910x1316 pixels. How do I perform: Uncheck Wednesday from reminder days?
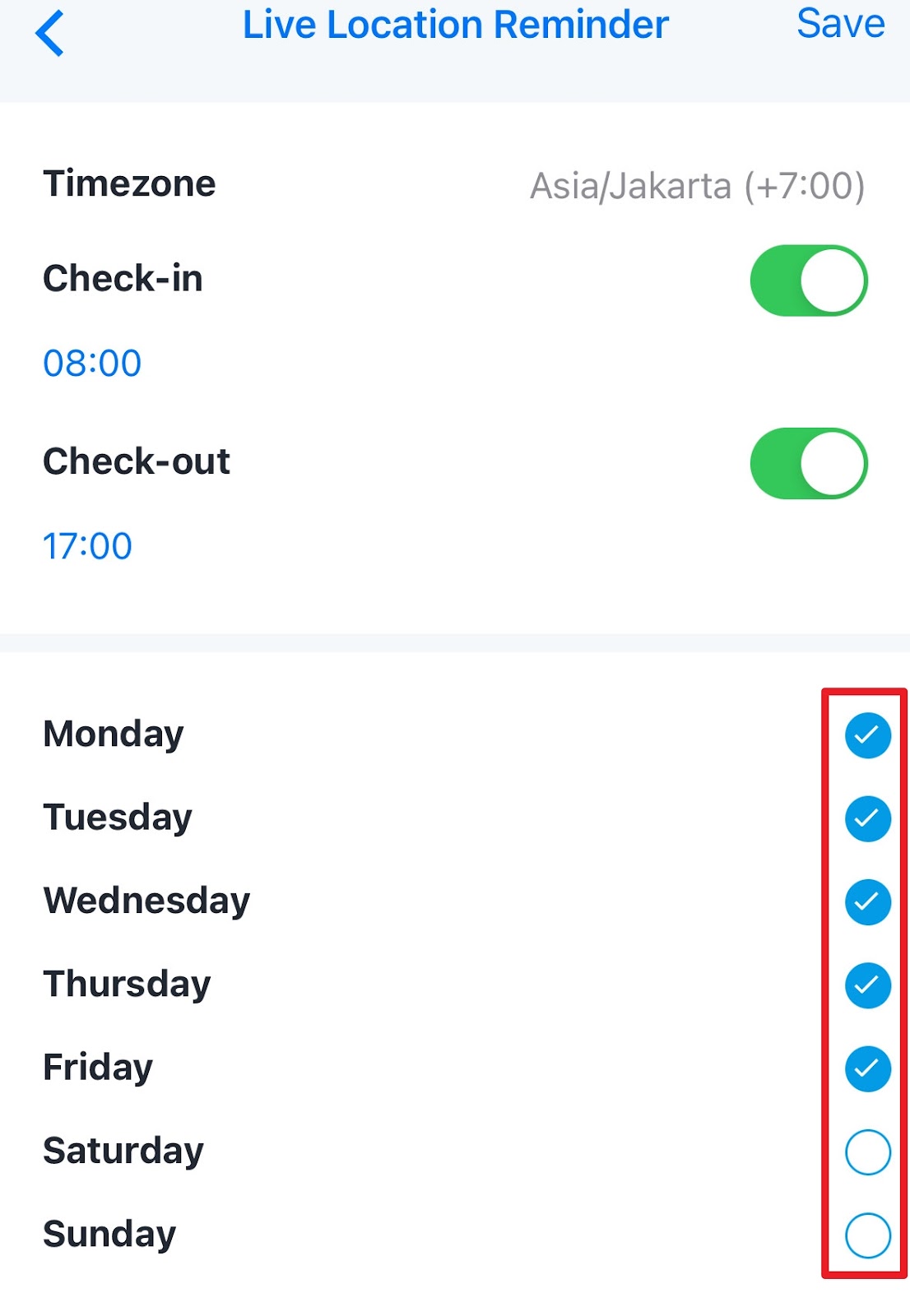click(867, 901)
